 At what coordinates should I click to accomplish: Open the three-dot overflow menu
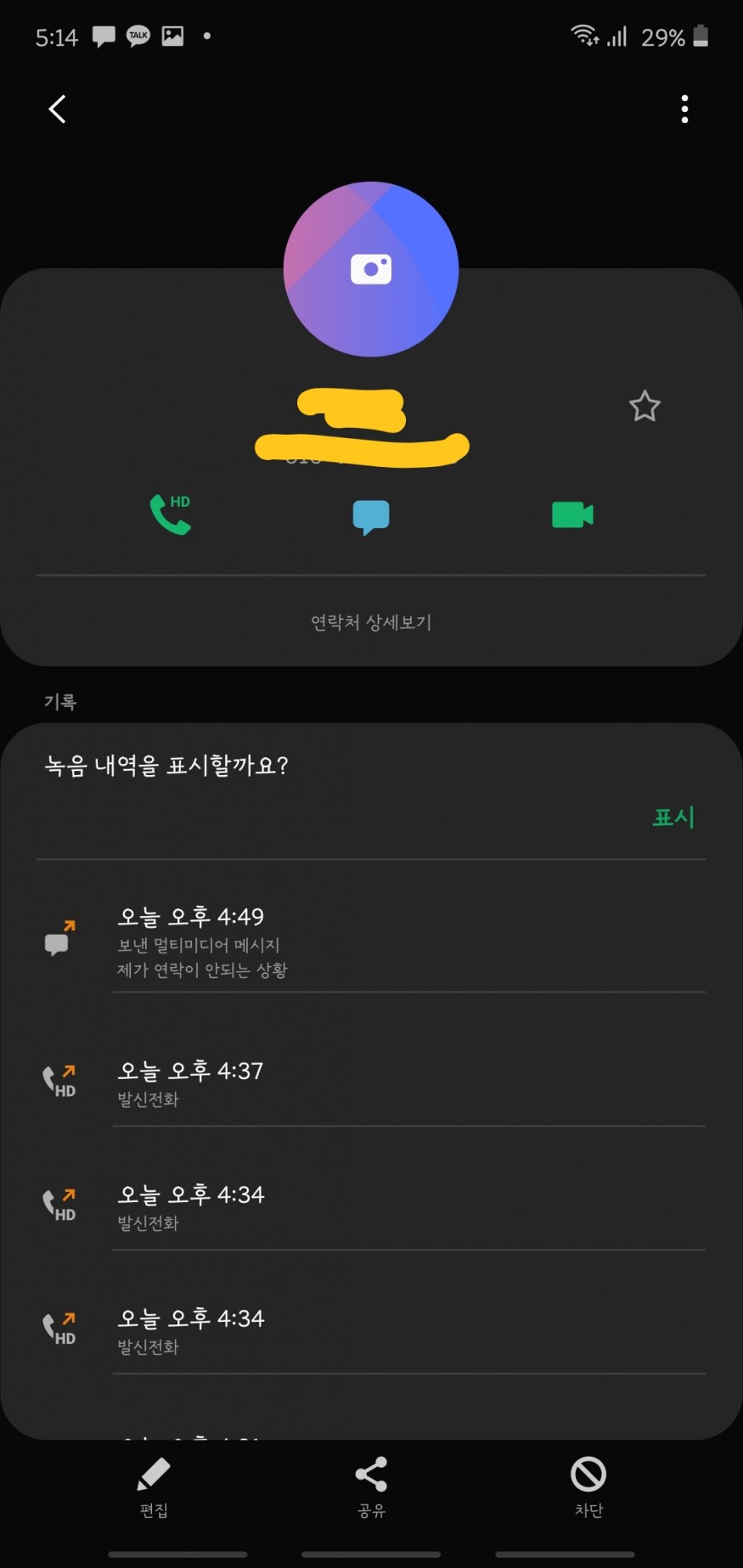pyautogui.click(x=684, y=109)
